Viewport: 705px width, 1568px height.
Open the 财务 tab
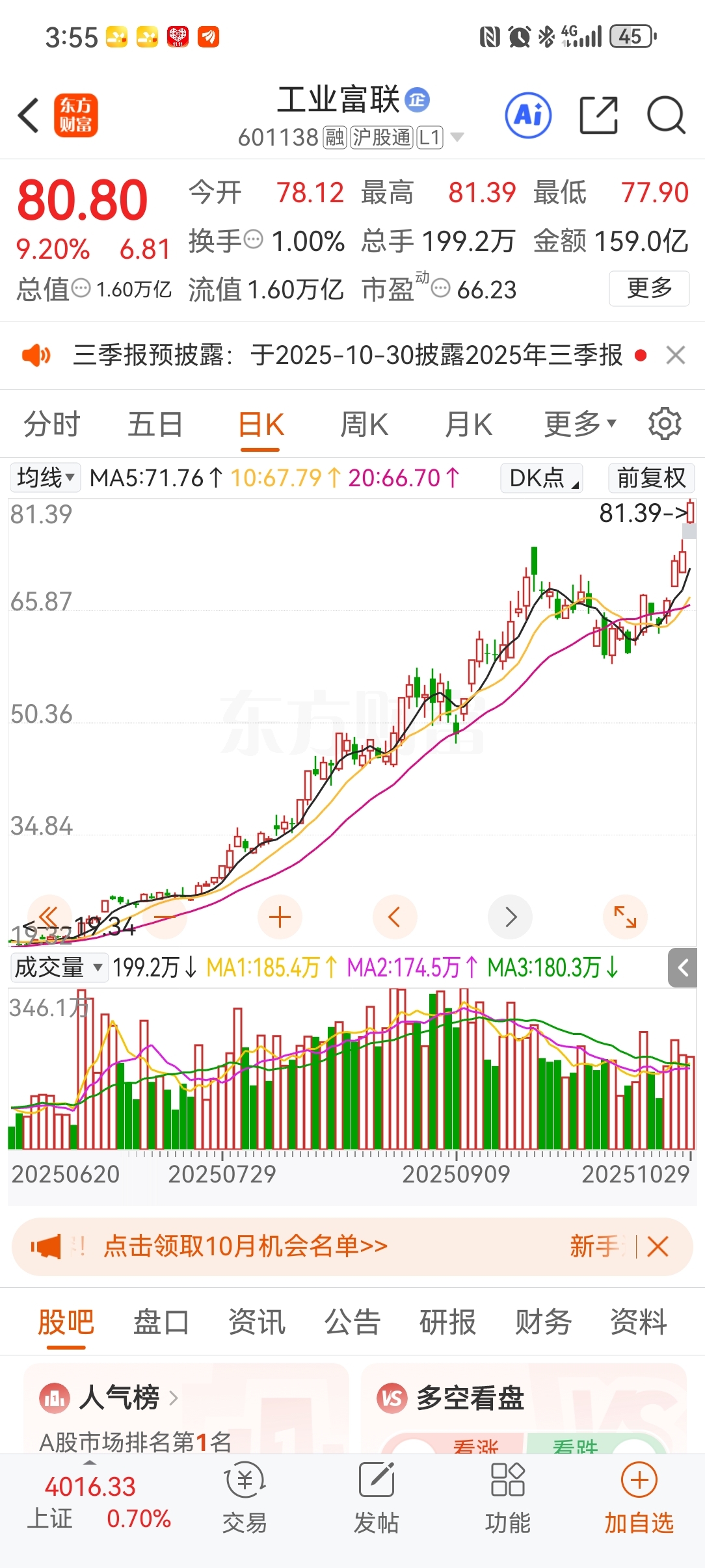click(x=543, y=1322)
